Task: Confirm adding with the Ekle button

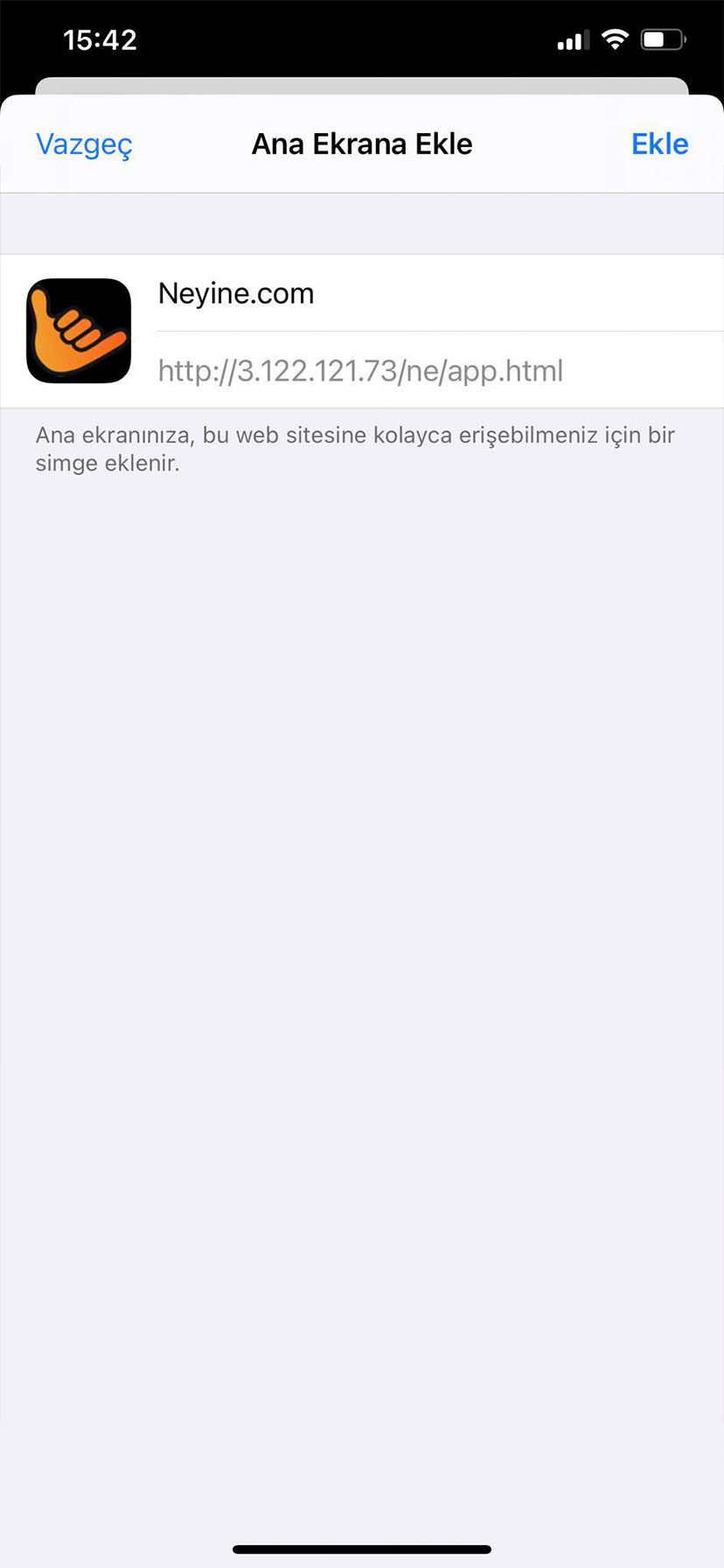Action: point(659,144)
